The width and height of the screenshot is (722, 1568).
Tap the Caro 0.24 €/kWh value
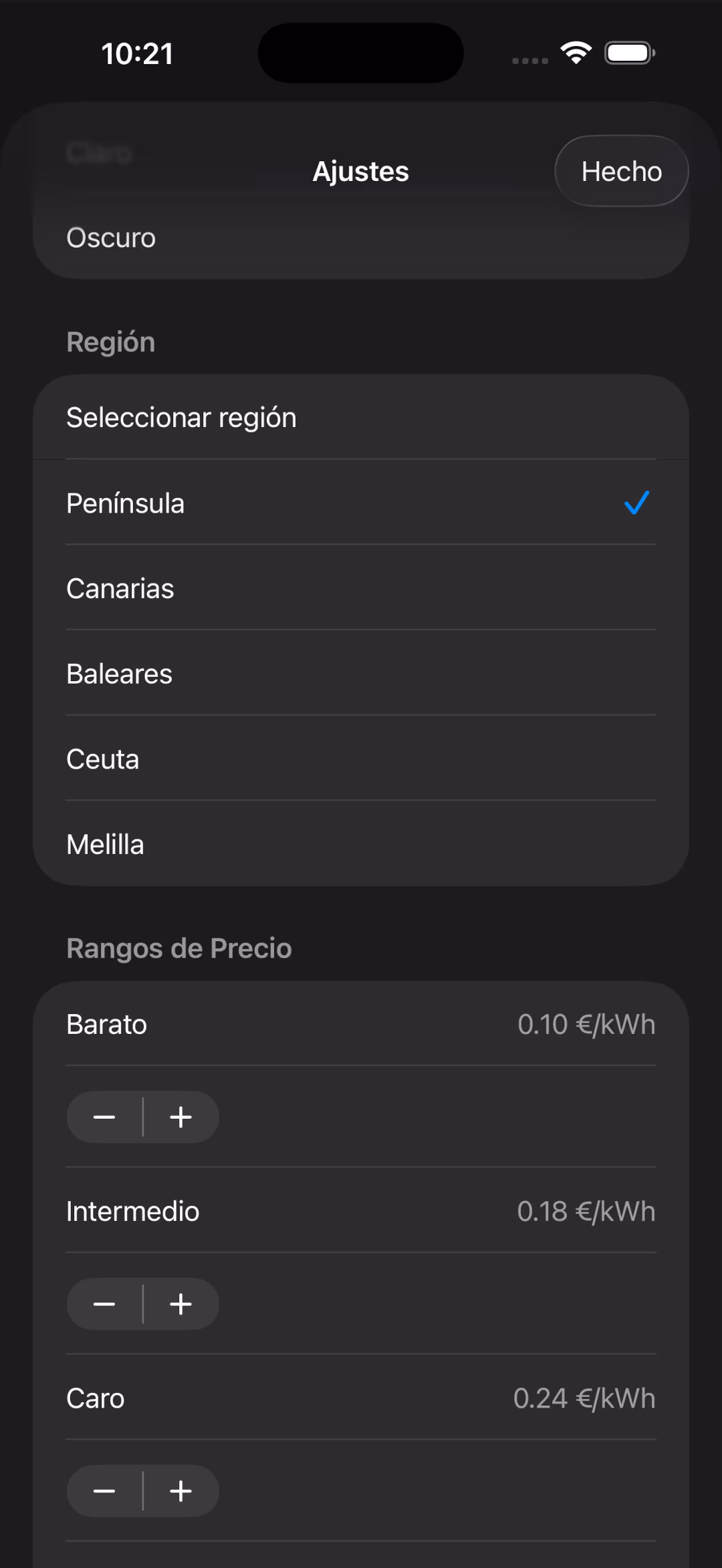click(584, 1398)
